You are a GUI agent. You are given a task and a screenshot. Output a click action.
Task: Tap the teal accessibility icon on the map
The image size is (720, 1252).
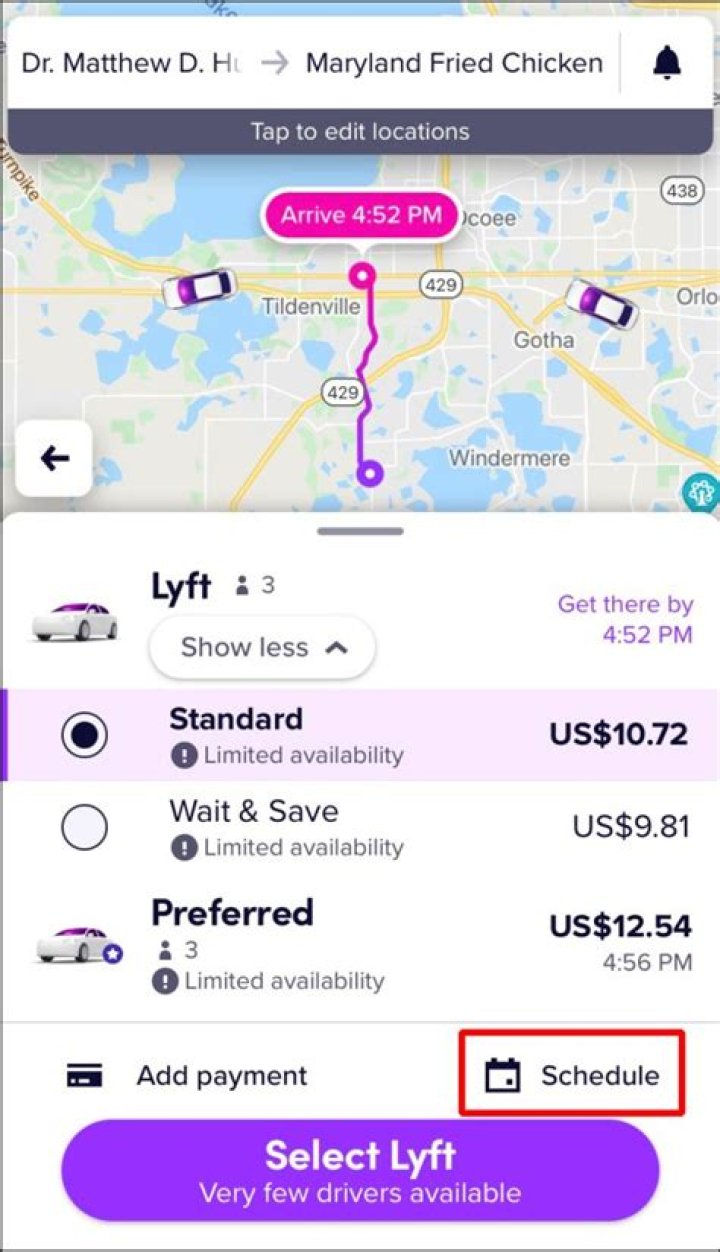[x=700, y=492]
